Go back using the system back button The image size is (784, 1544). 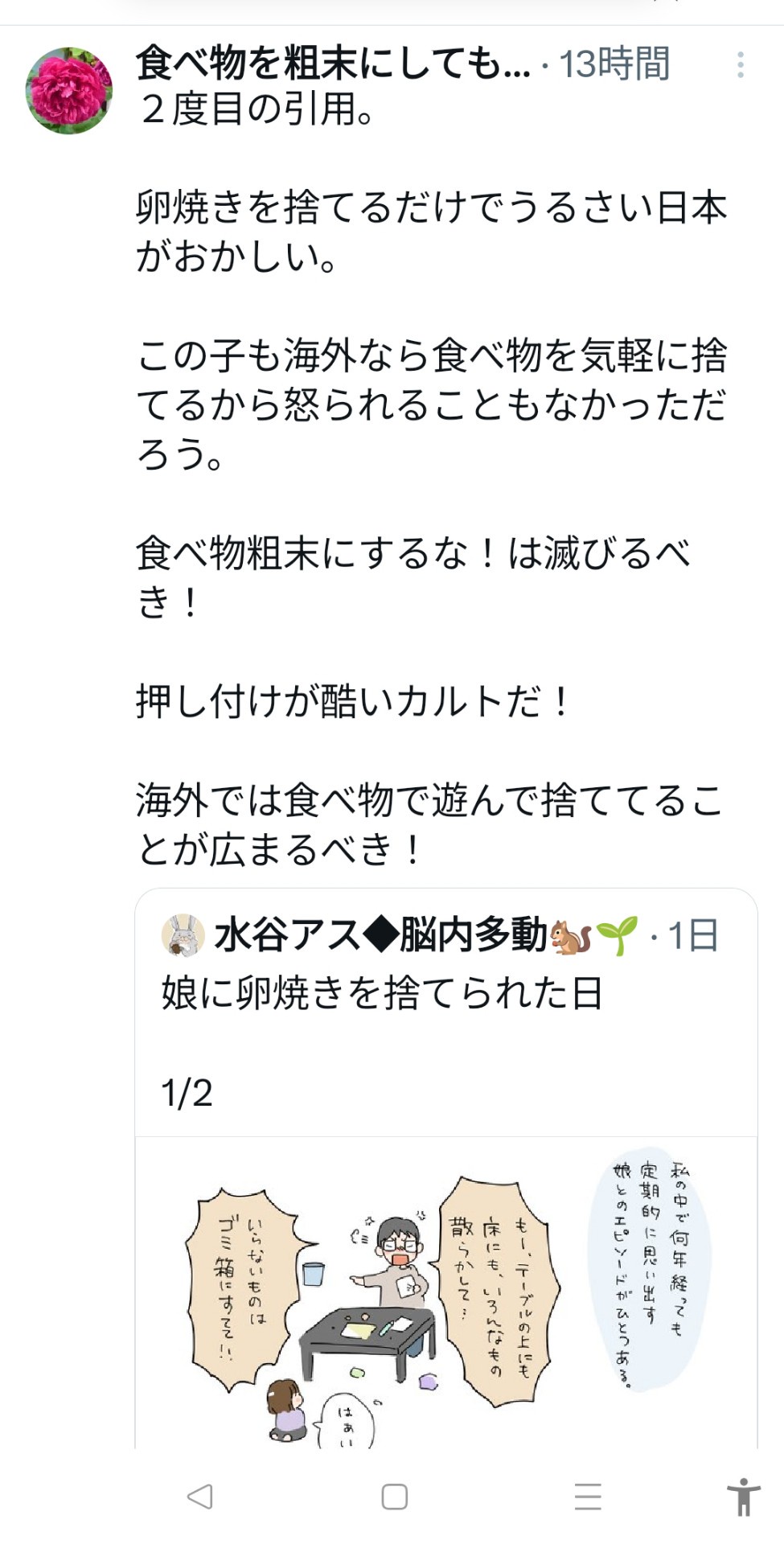pyautogui.click(x=199, y=1497)
